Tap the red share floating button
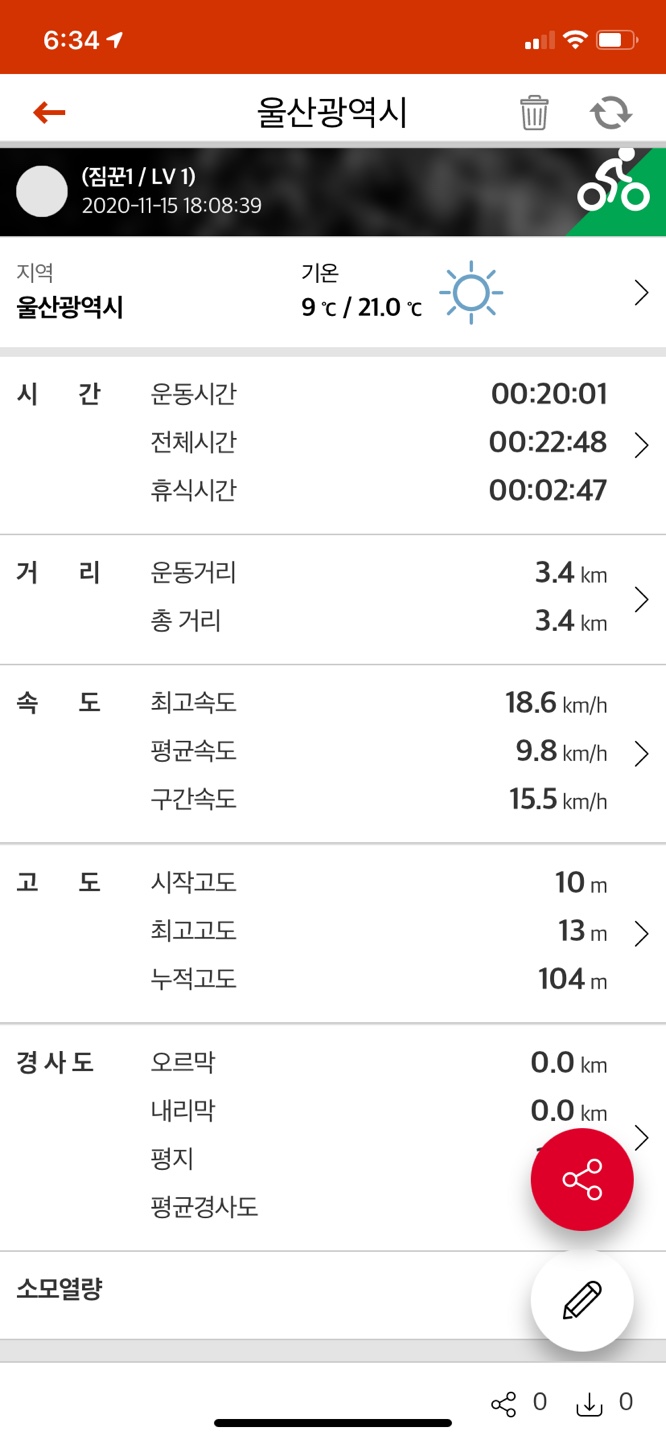This screenshot has width=666, height=1440. click(x=582, y=1180)
